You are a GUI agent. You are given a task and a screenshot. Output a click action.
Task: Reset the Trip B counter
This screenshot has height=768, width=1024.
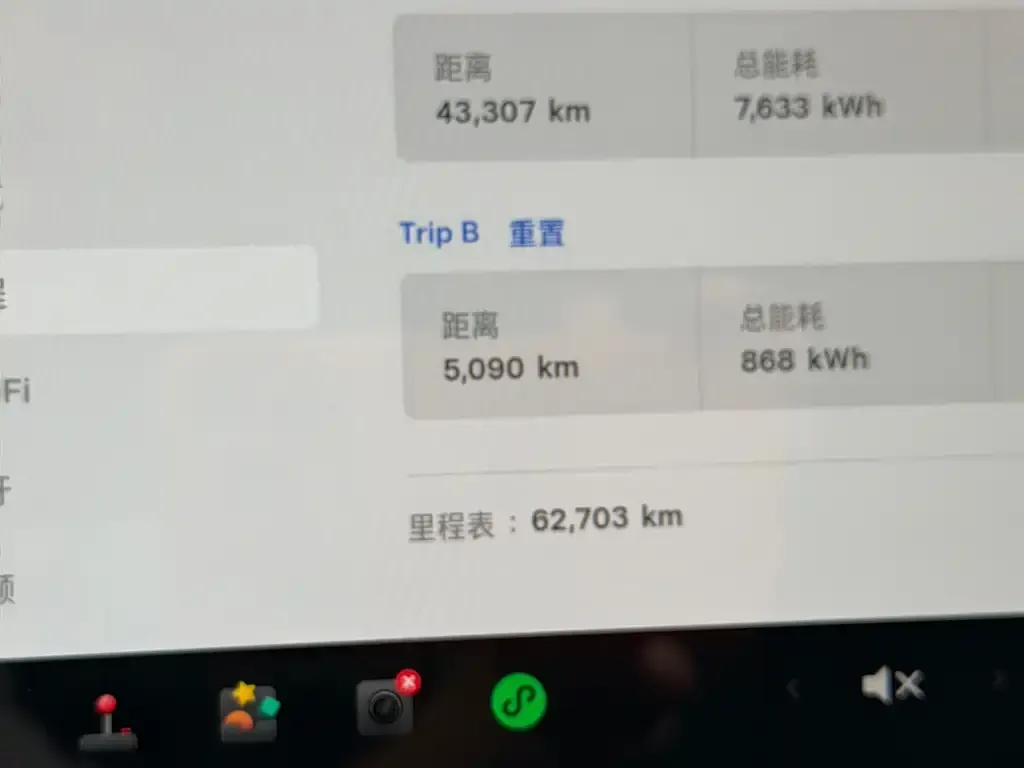pyautogui.click(x=536, y=233)
